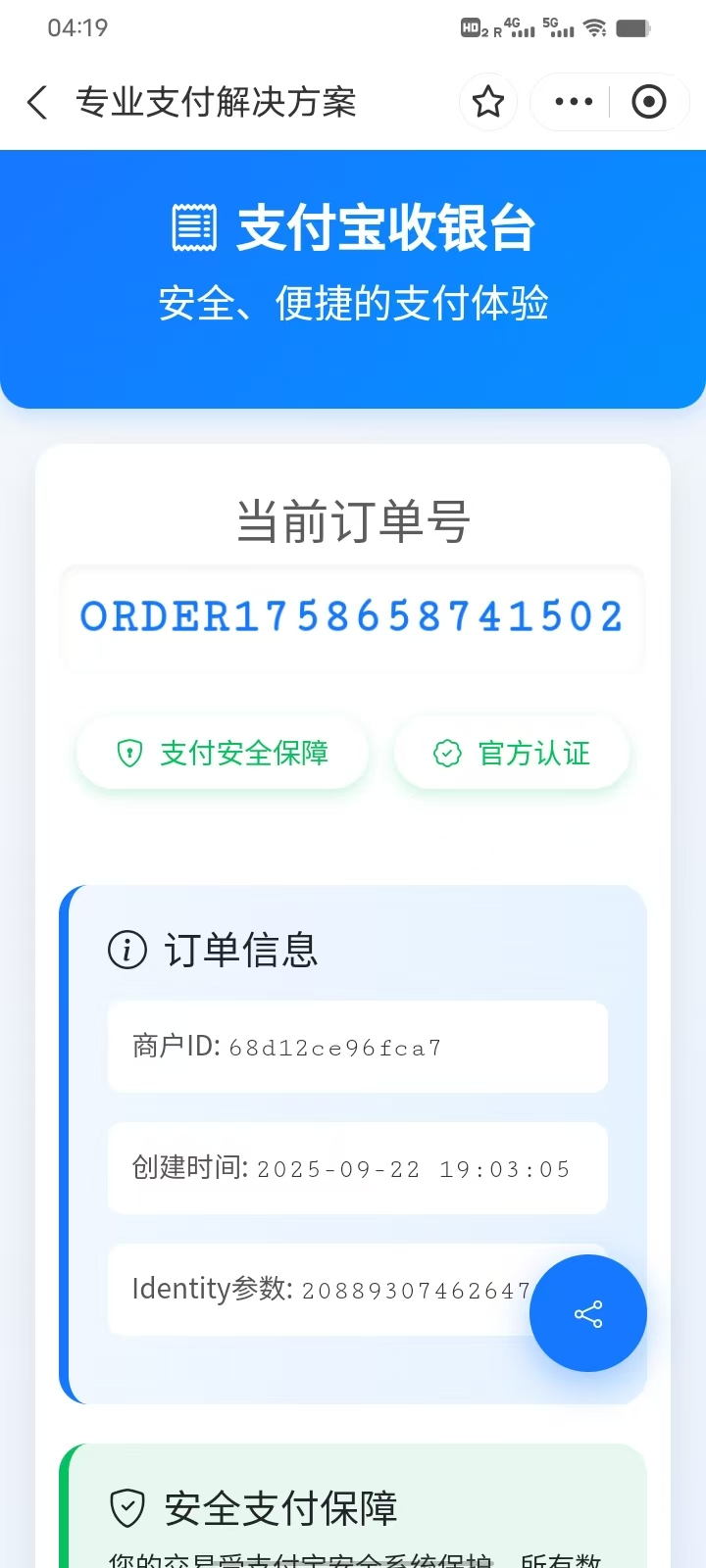706x1568 pixels.
Task: Tap the blue floating share button
Action: pyautogui.click(x=588, y=1313)
